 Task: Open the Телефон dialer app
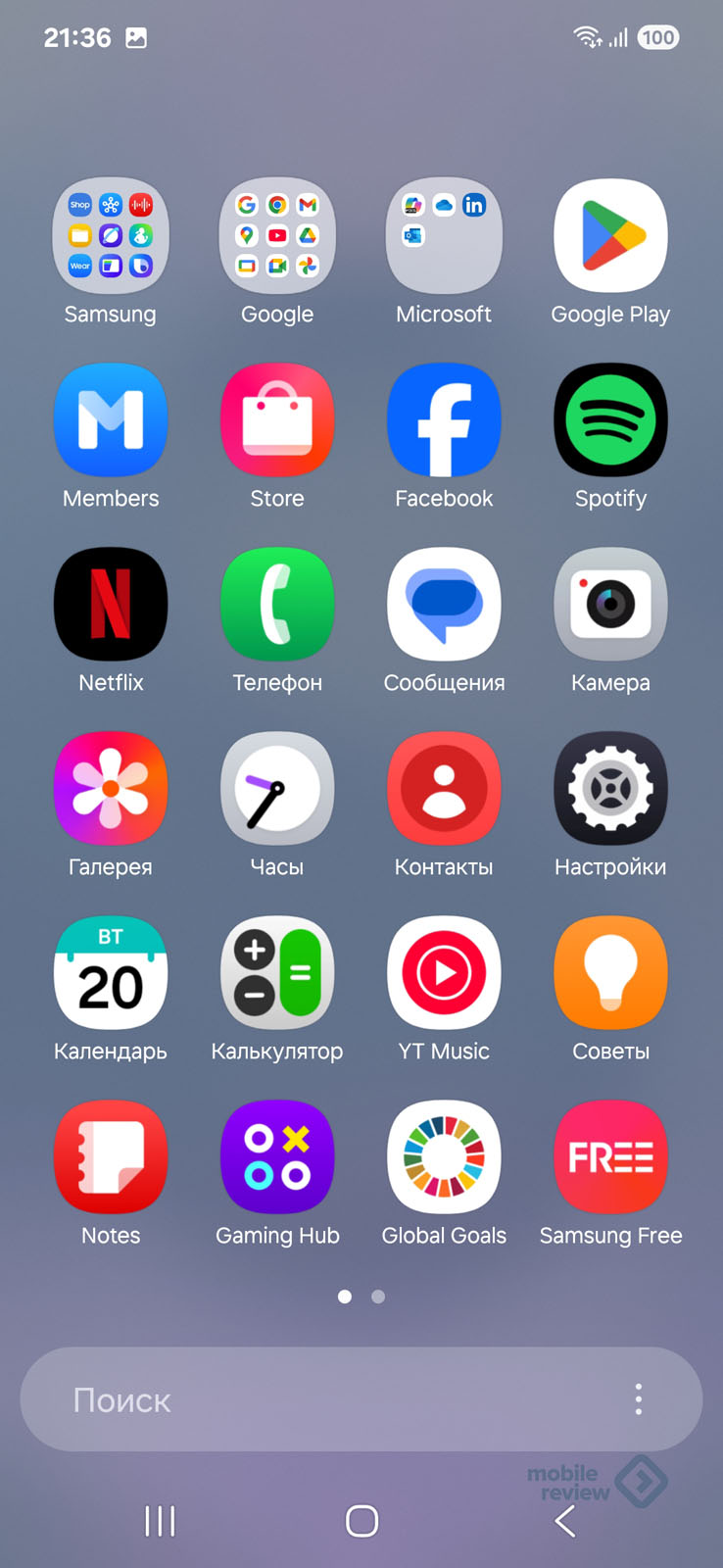(277, 605)
